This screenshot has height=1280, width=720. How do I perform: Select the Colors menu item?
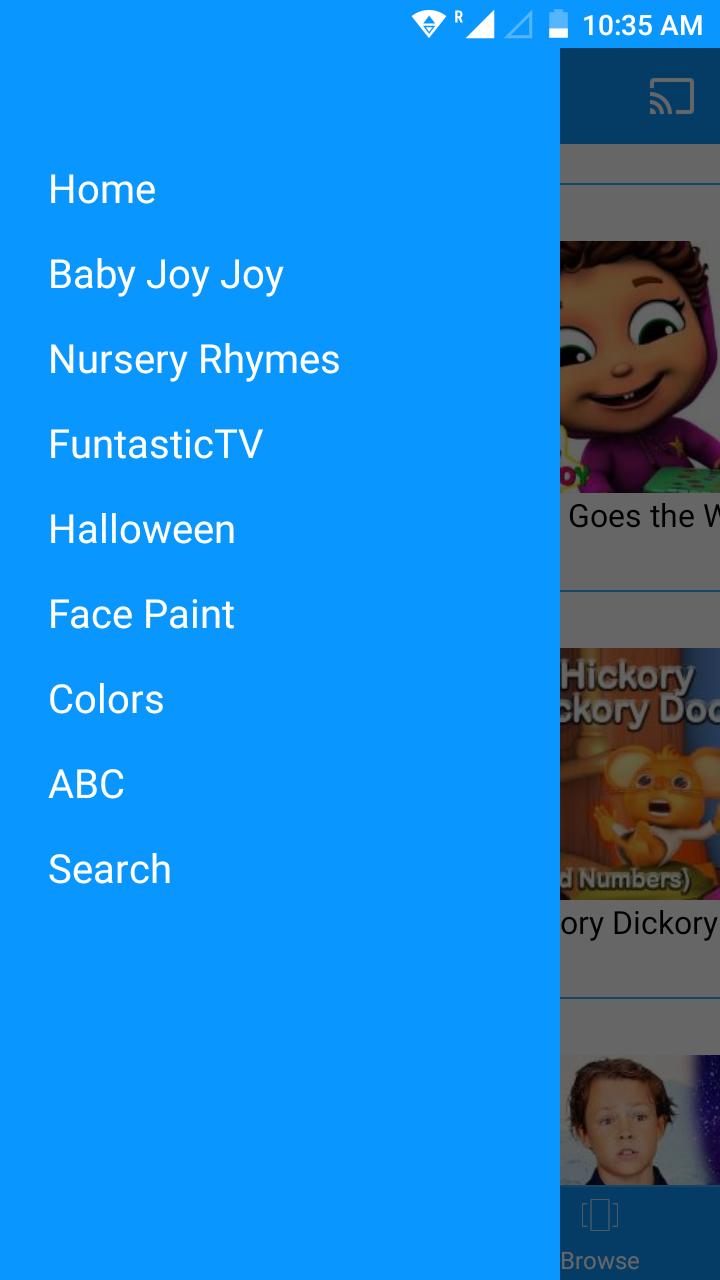106,699
